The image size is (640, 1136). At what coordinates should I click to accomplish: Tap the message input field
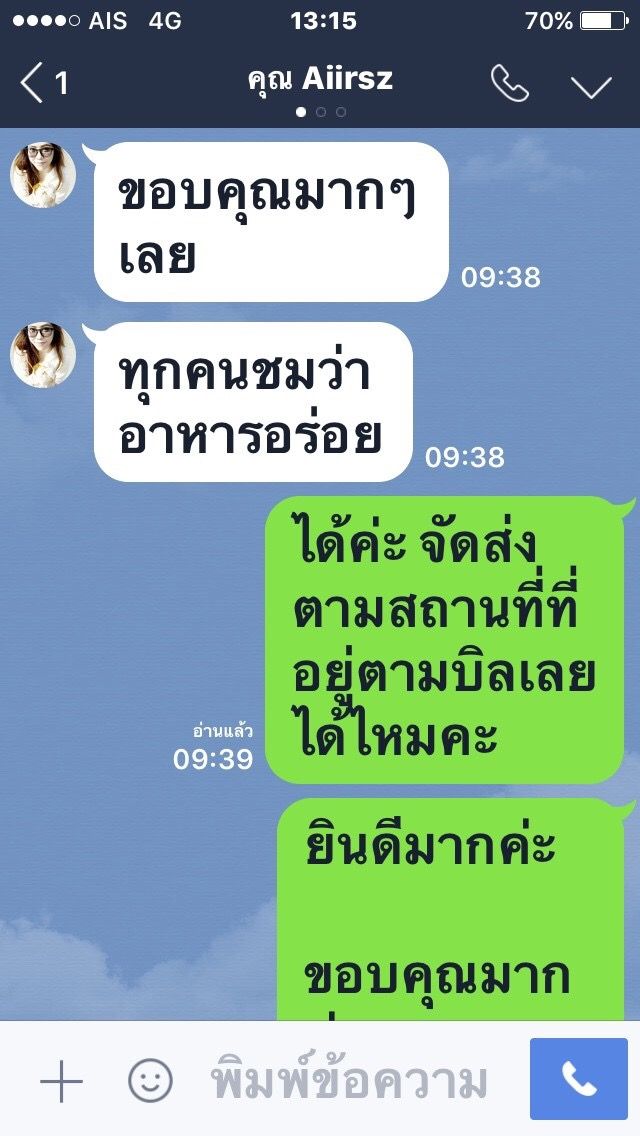(350, 1081)
